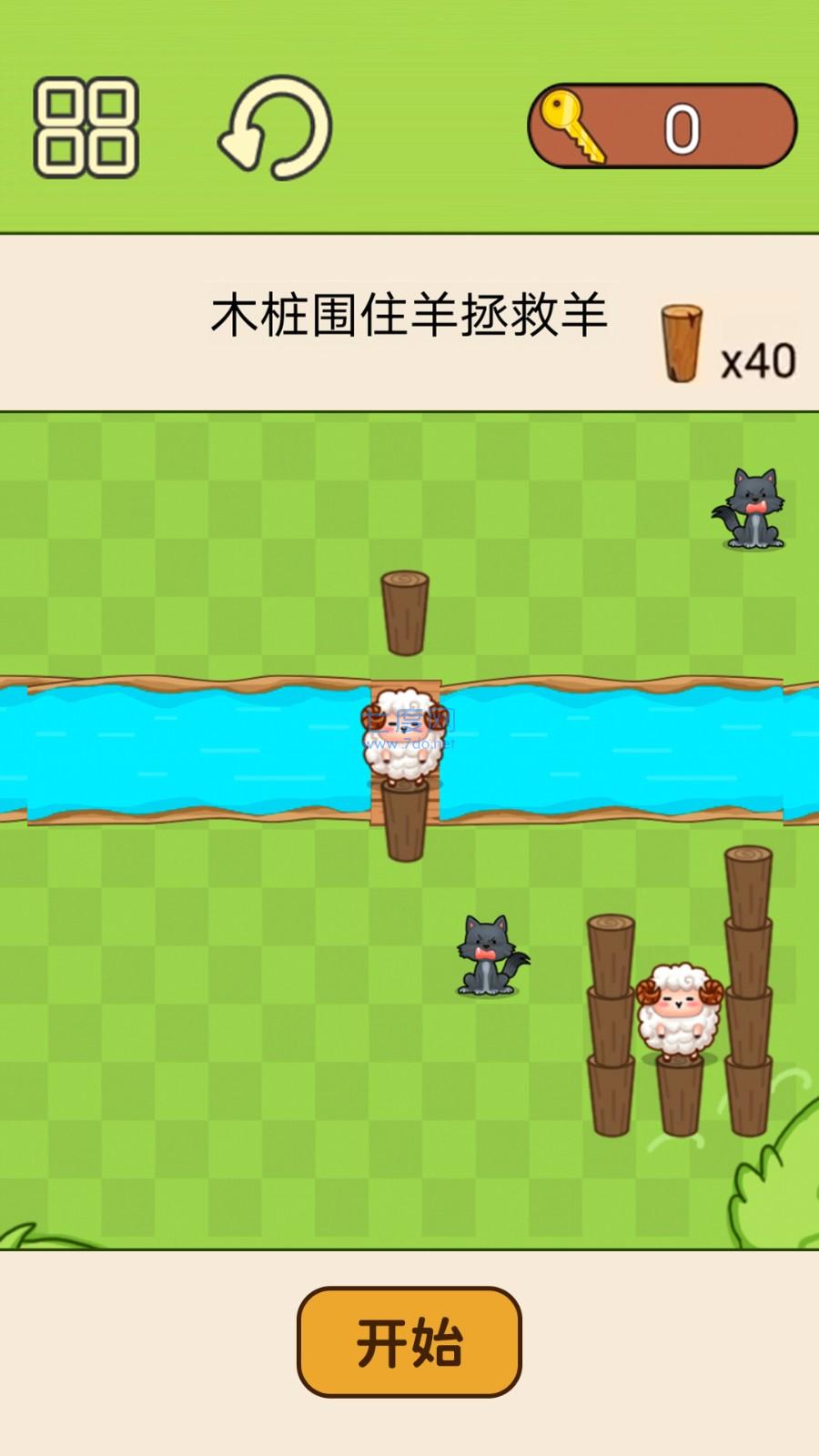Tap the key counter pill

[662, 126]
